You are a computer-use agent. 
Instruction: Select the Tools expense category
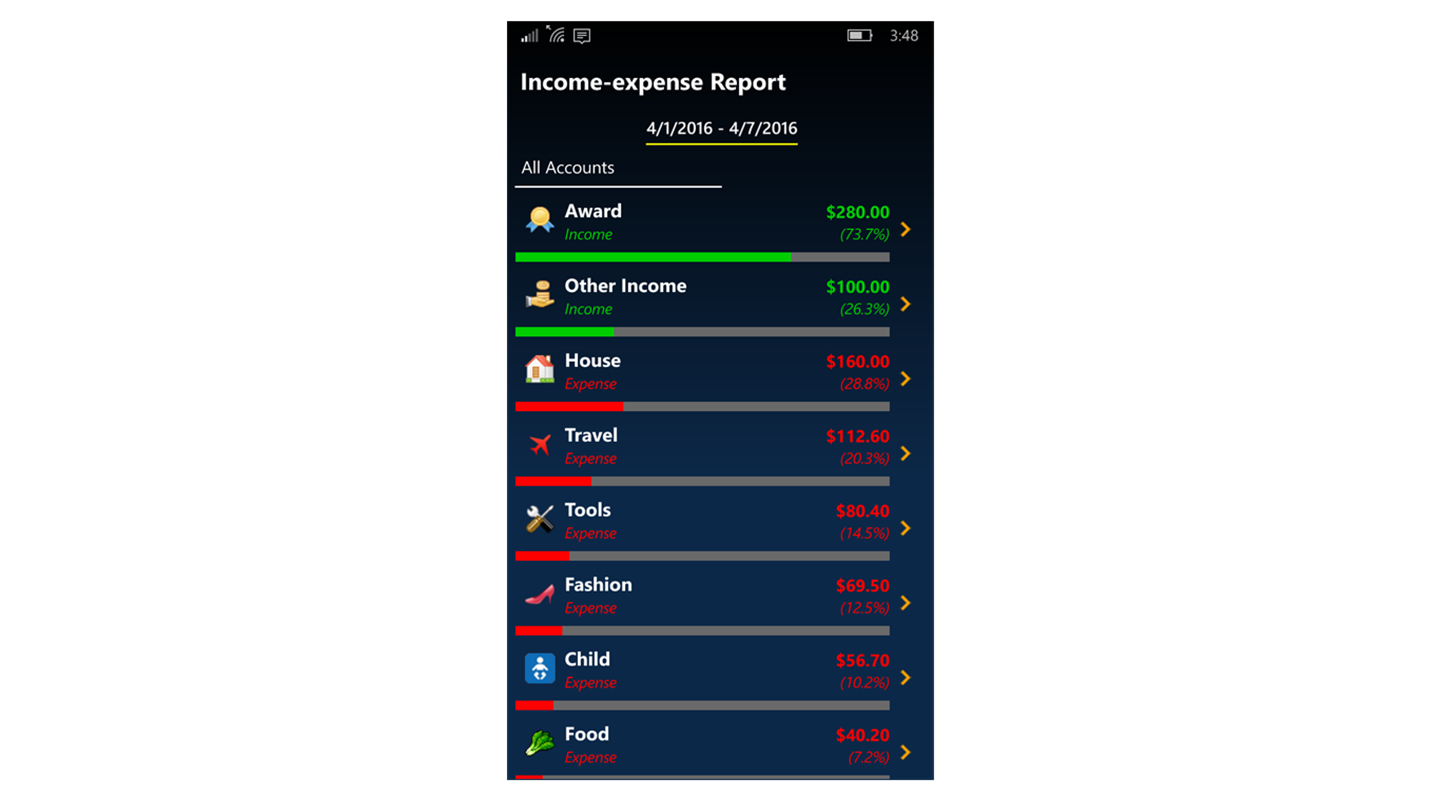(x=714, y=526)
